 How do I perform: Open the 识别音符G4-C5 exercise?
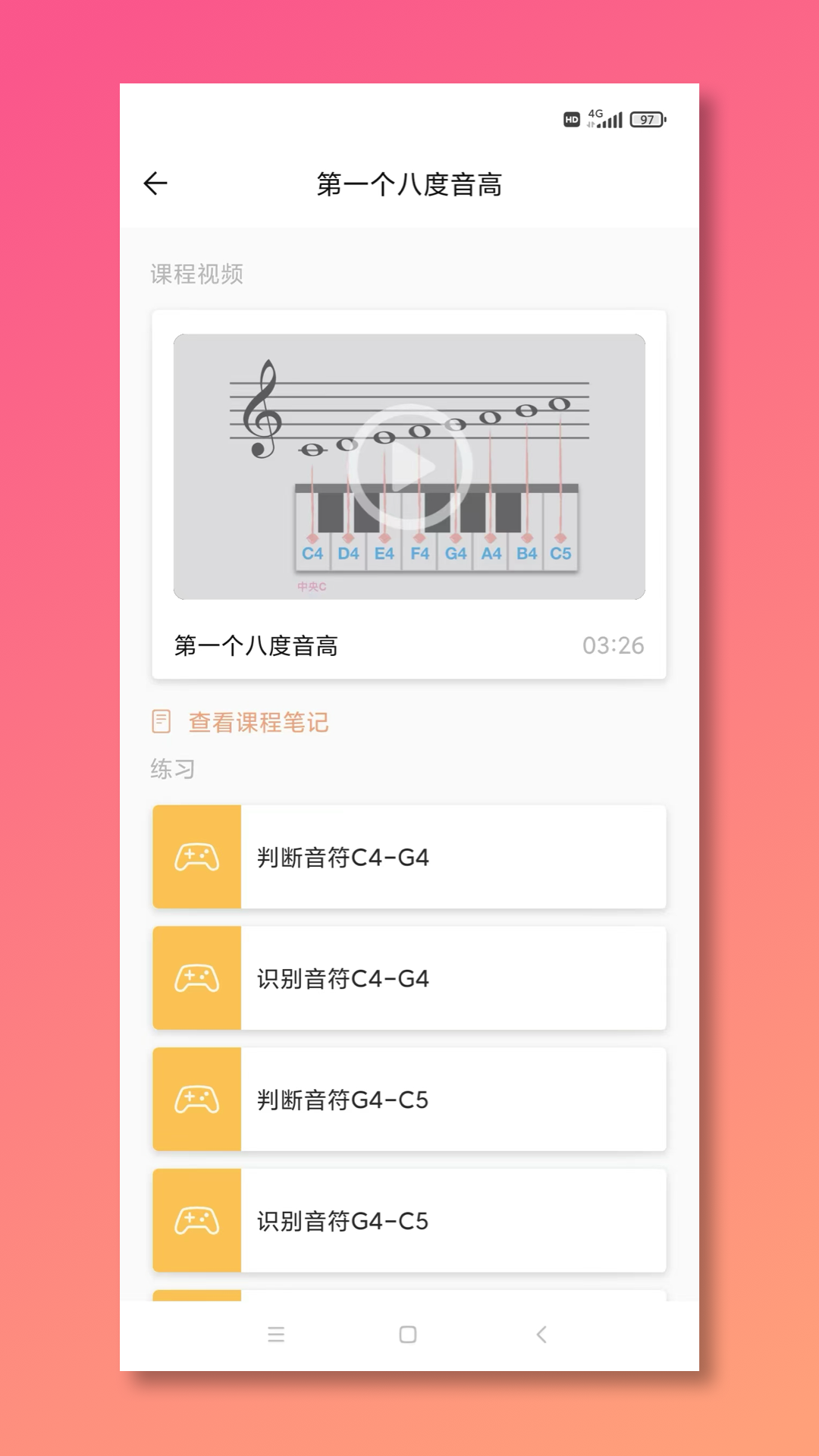tap(409, 1221)
